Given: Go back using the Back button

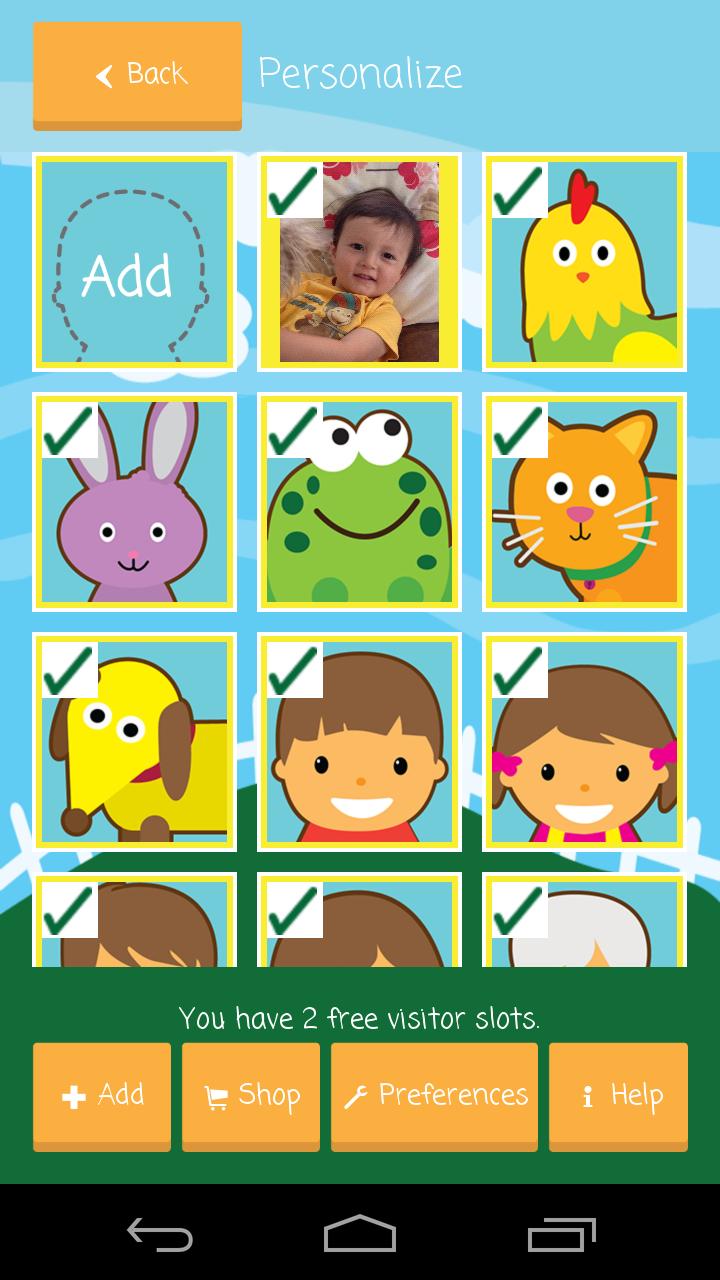Looking at the screenshot, I should tap(137, 75).
